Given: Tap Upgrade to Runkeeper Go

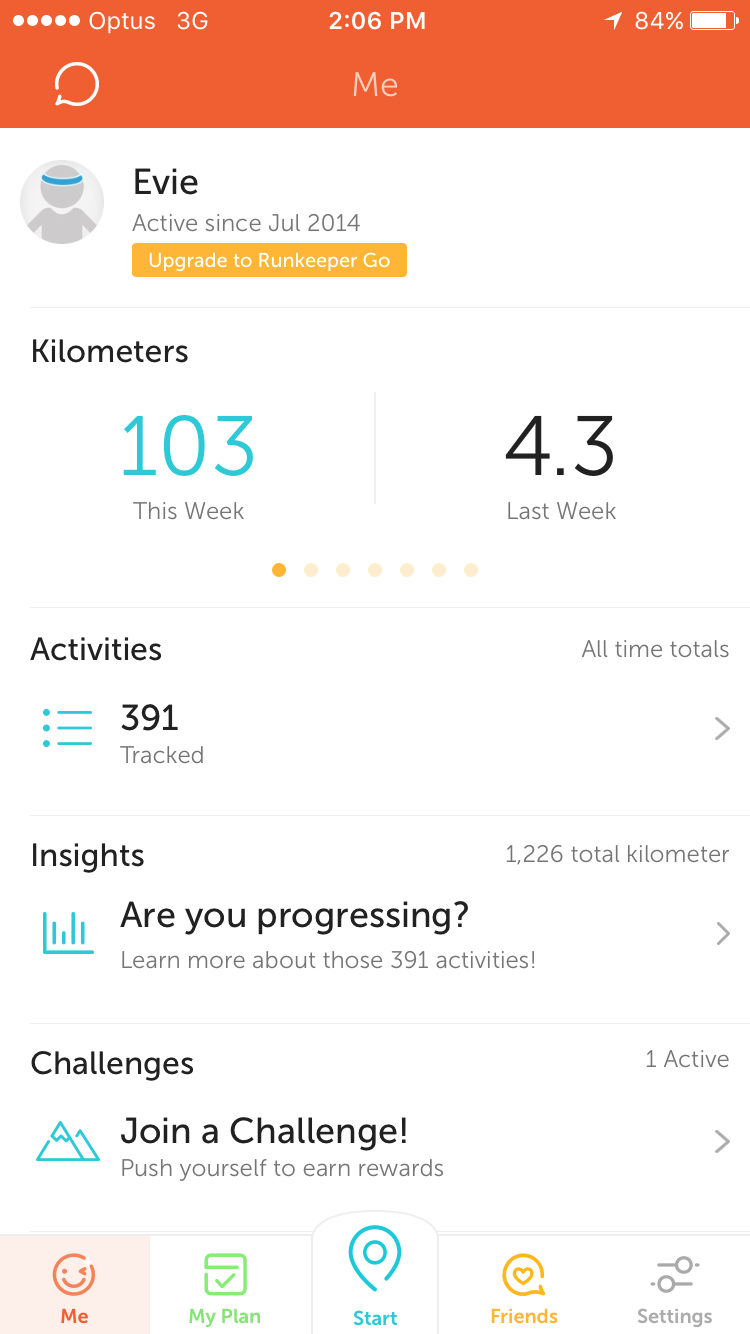Looking at the screenshot, I should pos(269,261).
